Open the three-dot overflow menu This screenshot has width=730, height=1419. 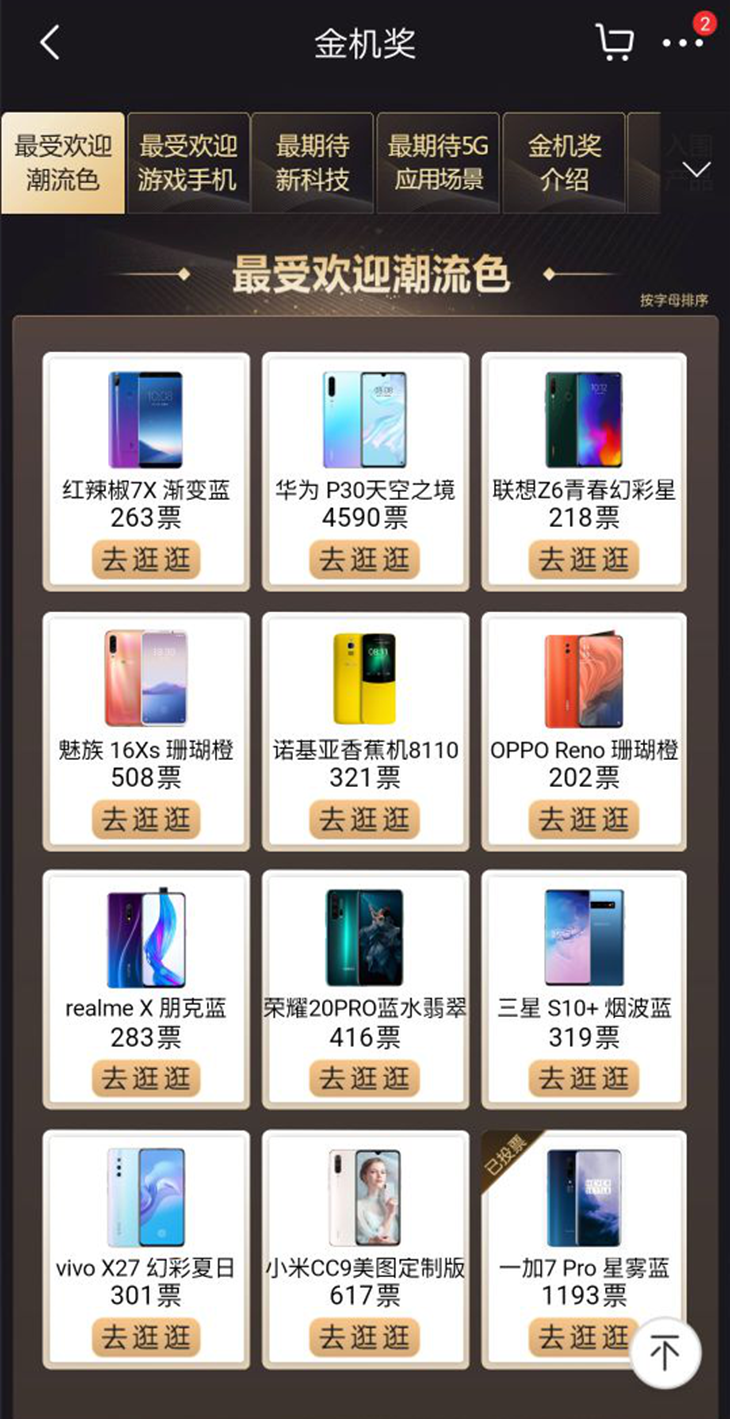point(683,43)
